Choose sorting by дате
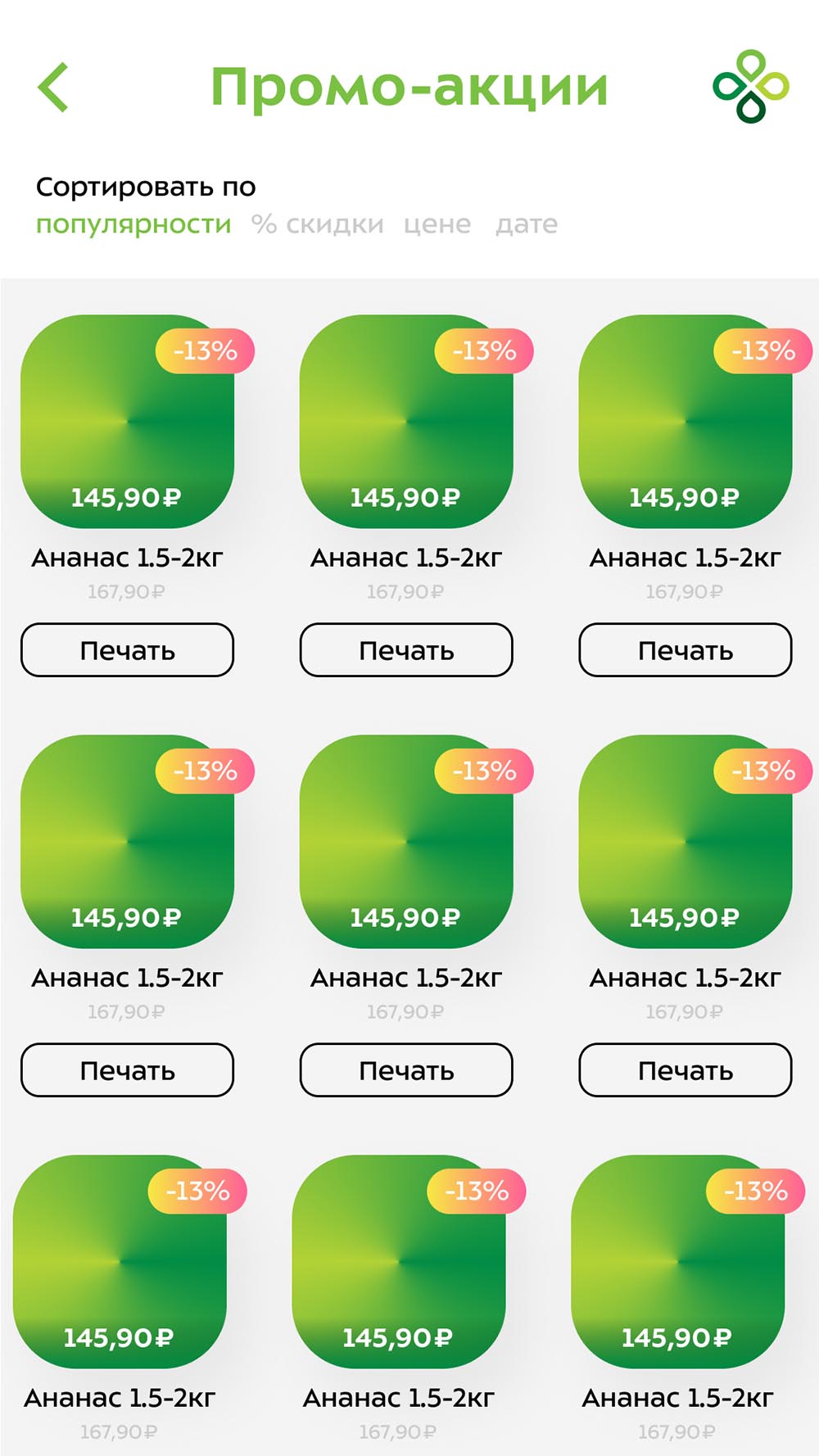 (x=527, y=224)
